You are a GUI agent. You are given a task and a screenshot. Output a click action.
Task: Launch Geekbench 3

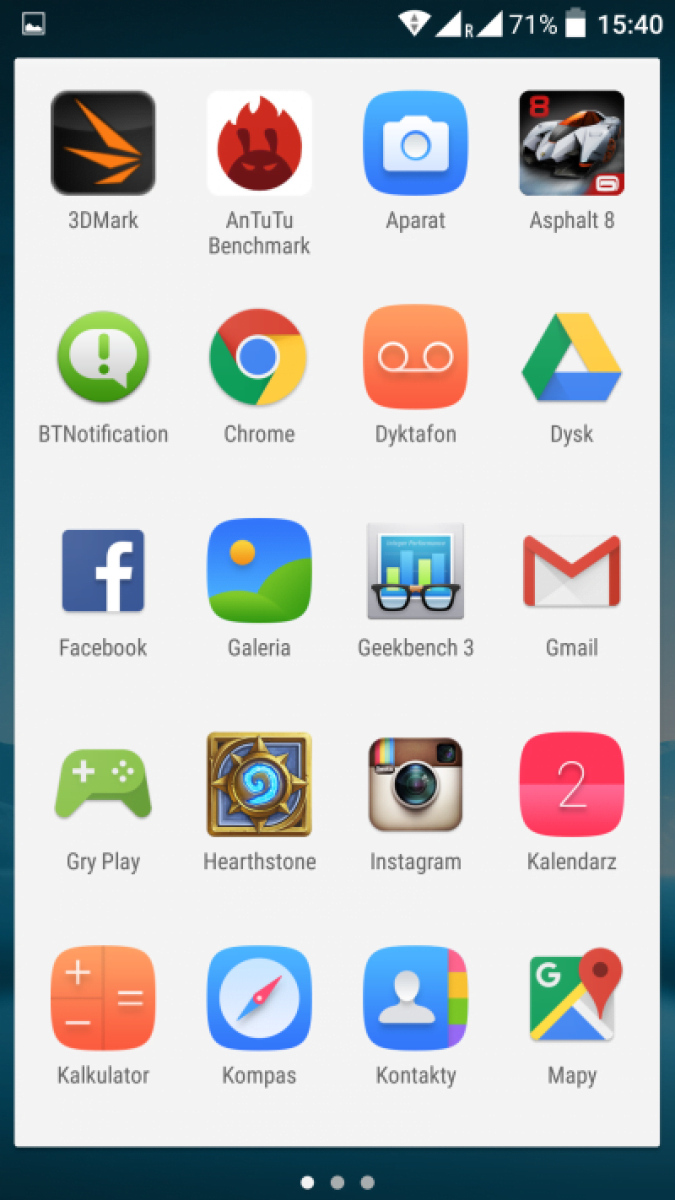[x=415, y=571]
